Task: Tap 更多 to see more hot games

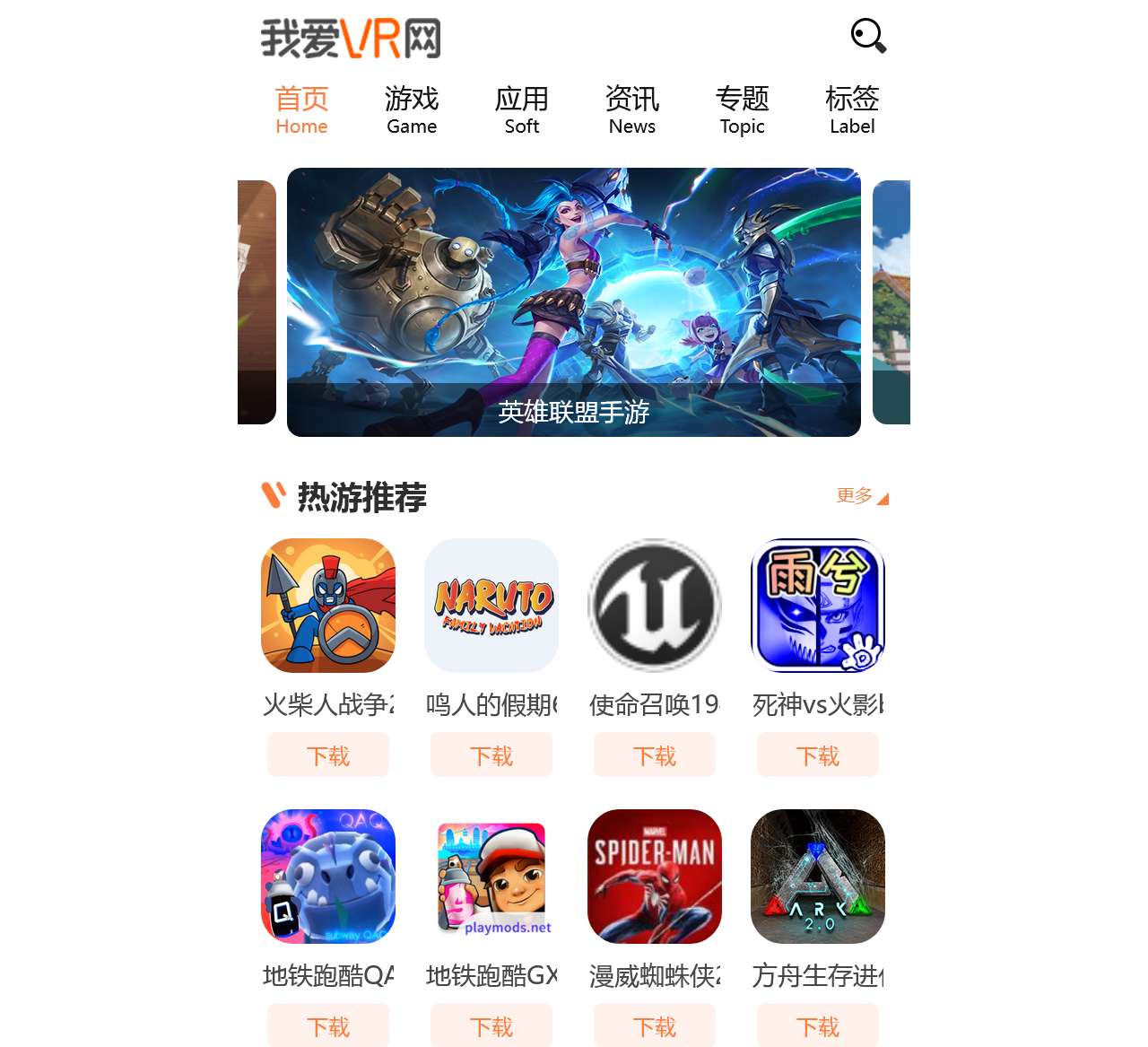Action: click(861, 496)
